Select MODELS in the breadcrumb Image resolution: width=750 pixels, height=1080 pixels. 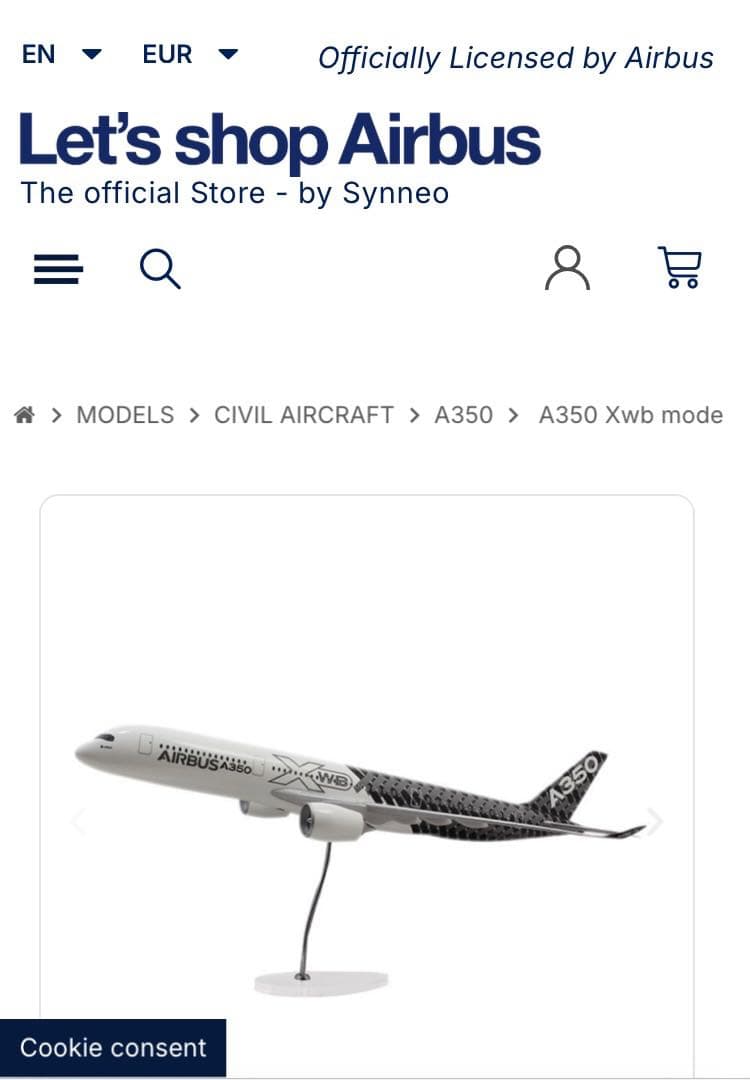coord(124,415)
